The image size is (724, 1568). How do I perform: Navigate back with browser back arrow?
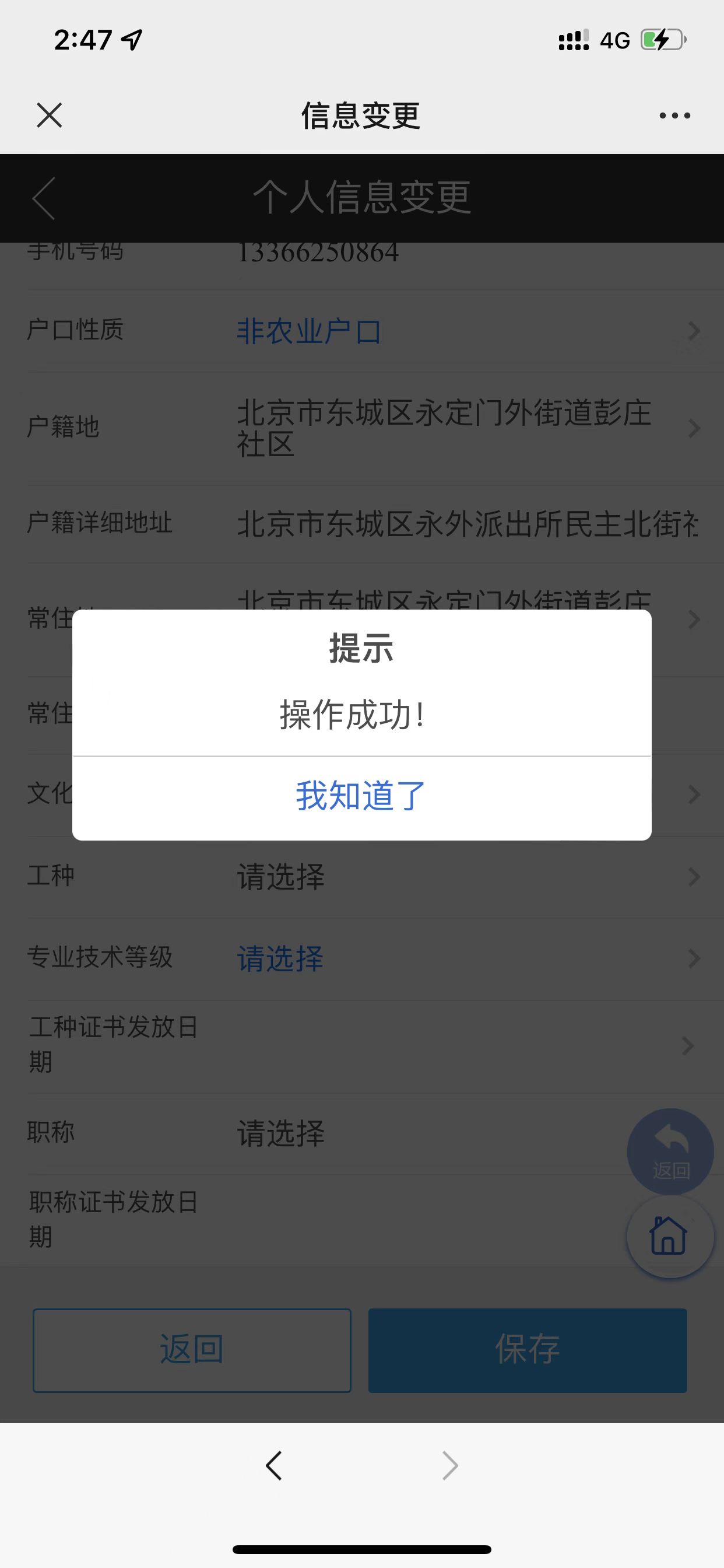[274, 1466]
